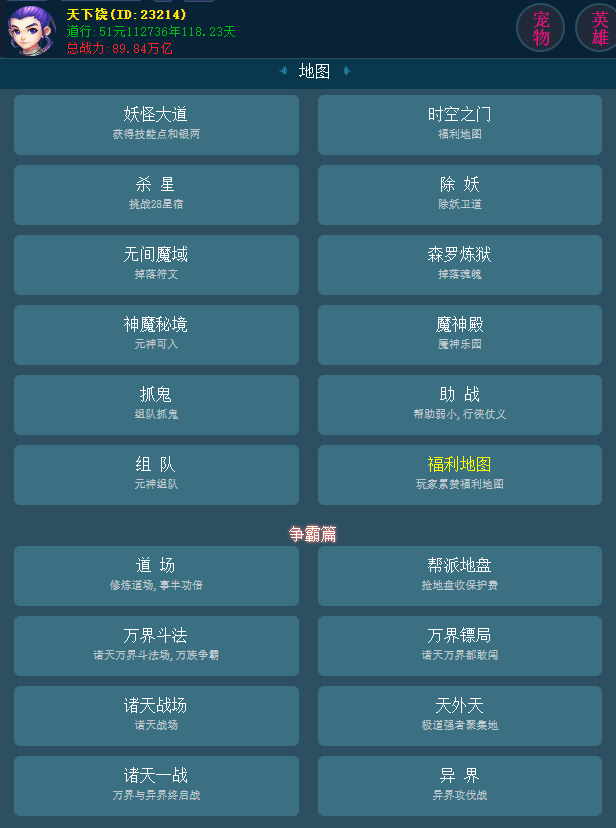Enter 无间魔域 for rune drops

pyautogui.click(x=156, y=264)
